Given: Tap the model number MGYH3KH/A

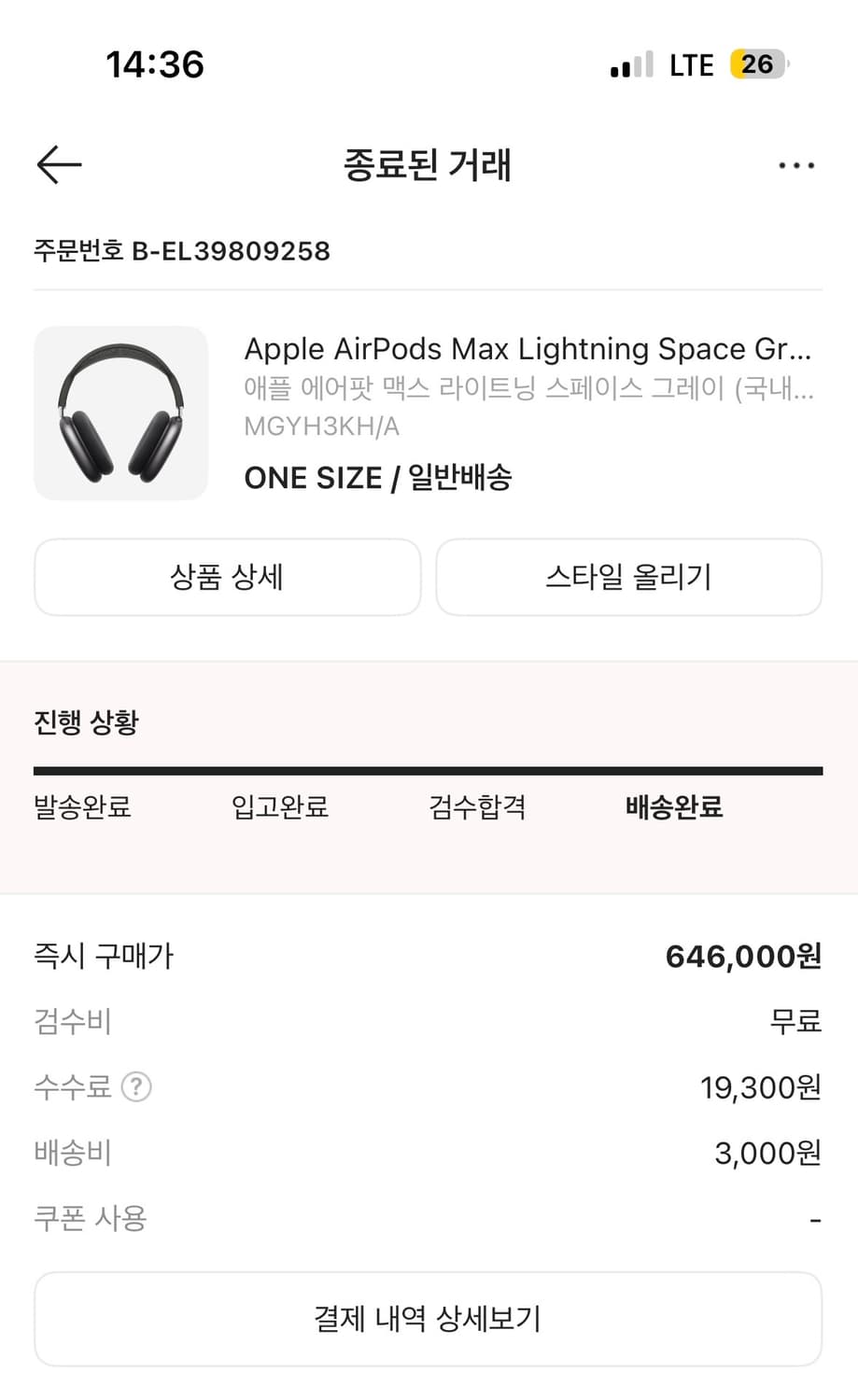Looking at the screenshot, I should pos(321,427).
